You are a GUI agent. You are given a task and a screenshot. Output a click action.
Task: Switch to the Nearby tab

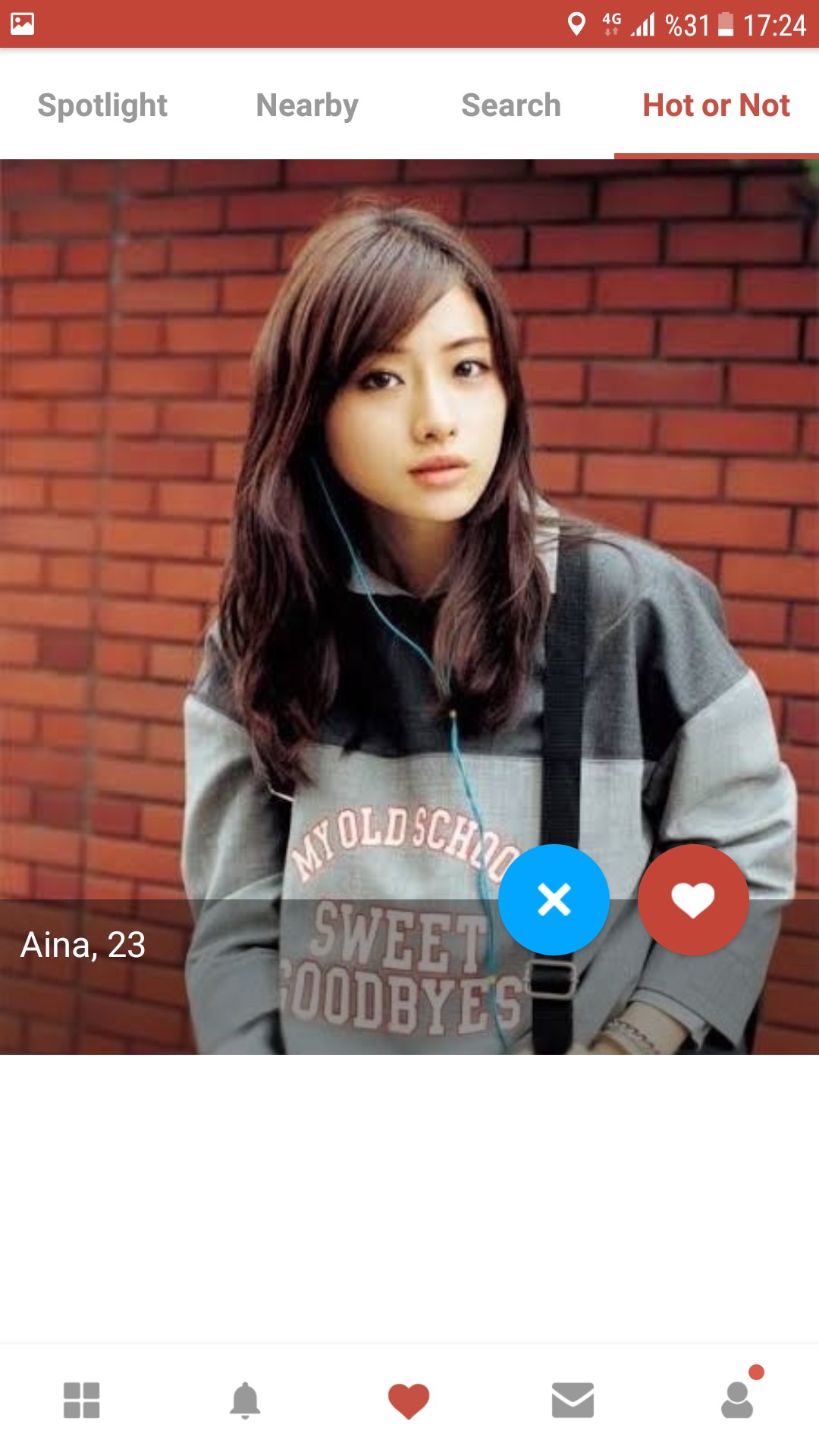pyautogui.click(x=307, y=105)
